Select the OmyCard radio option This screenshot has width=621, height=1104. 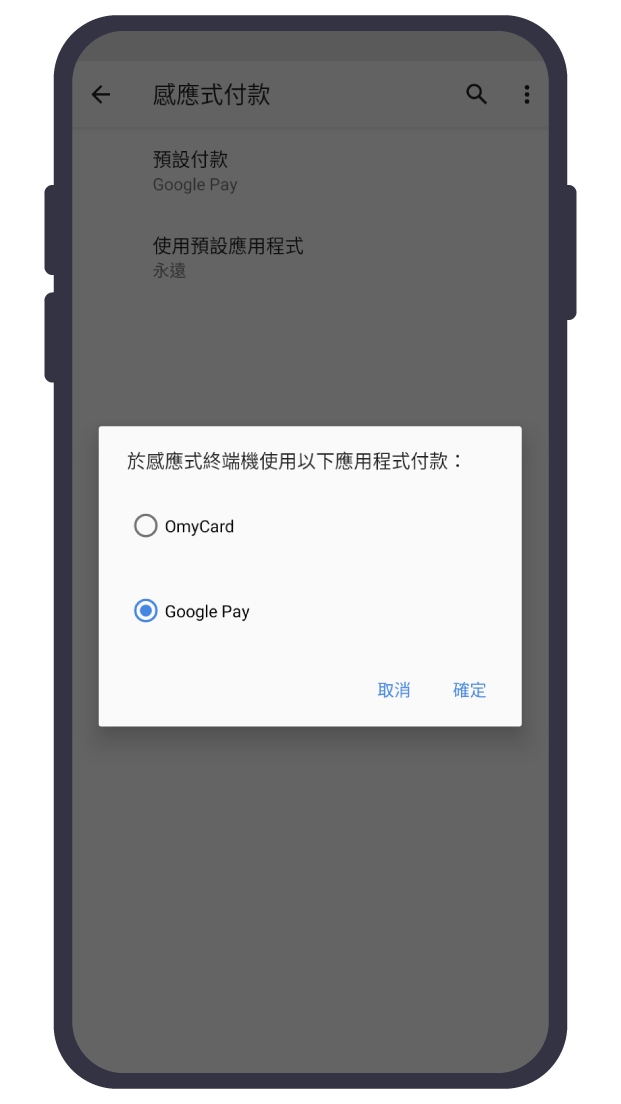146,526
